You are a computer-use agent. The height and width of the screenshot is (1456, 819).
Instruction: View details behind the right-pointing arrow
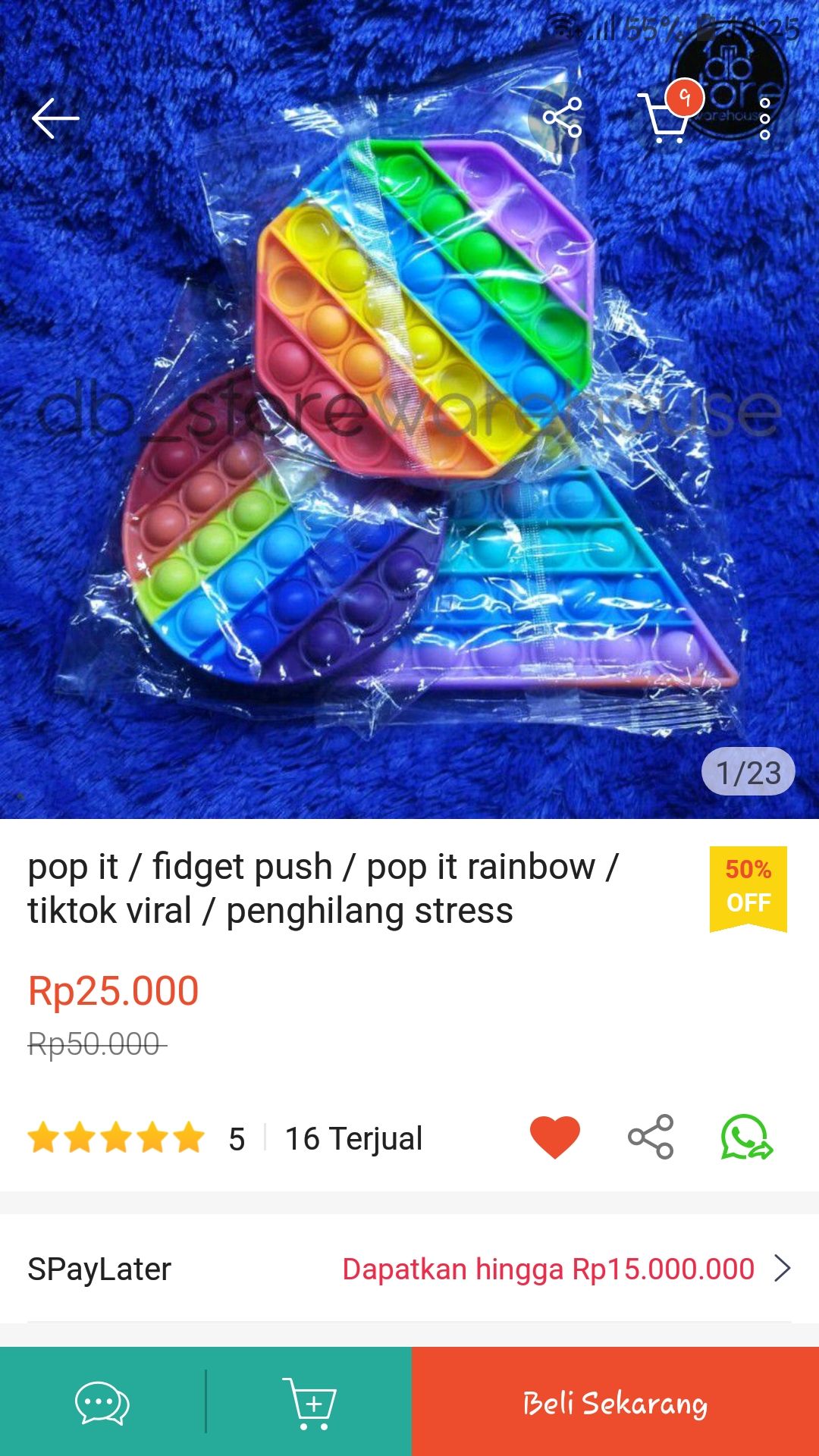(783, 1269)
